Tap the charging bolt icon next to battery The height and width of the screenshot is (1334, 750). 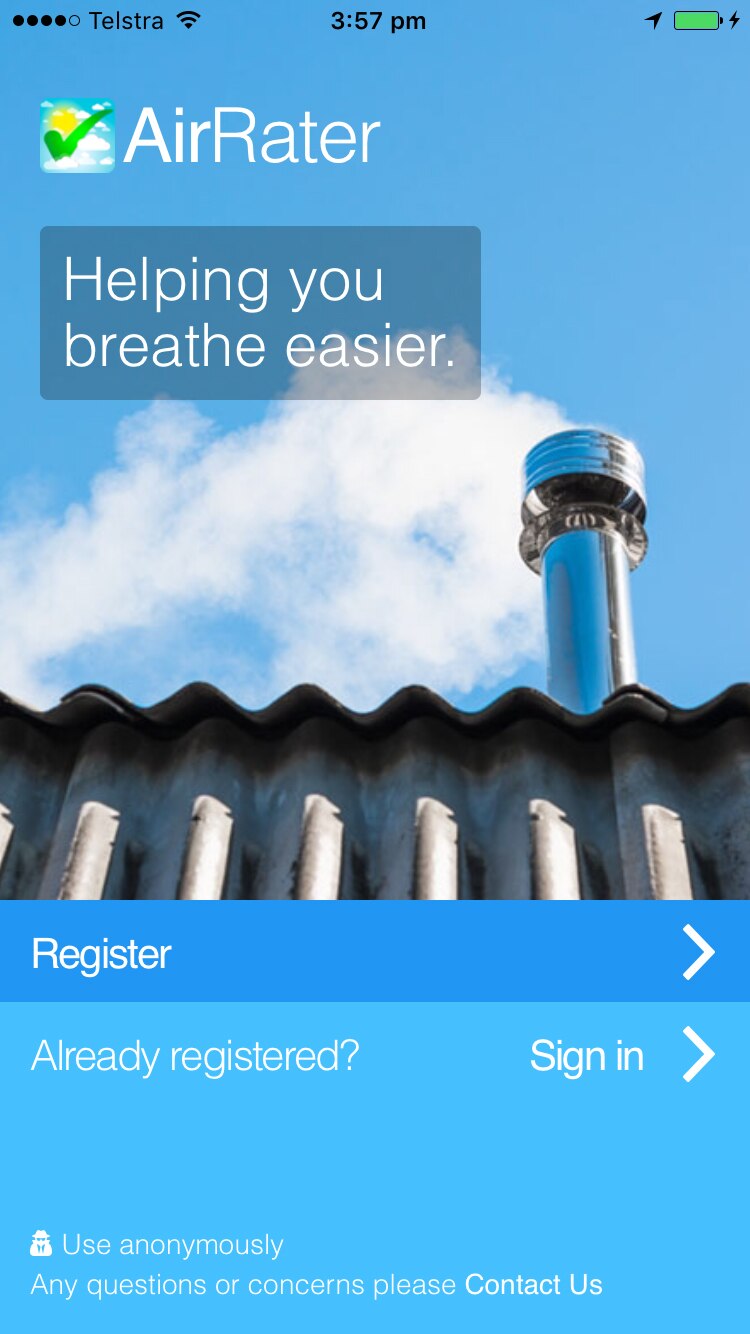(733, 18)
